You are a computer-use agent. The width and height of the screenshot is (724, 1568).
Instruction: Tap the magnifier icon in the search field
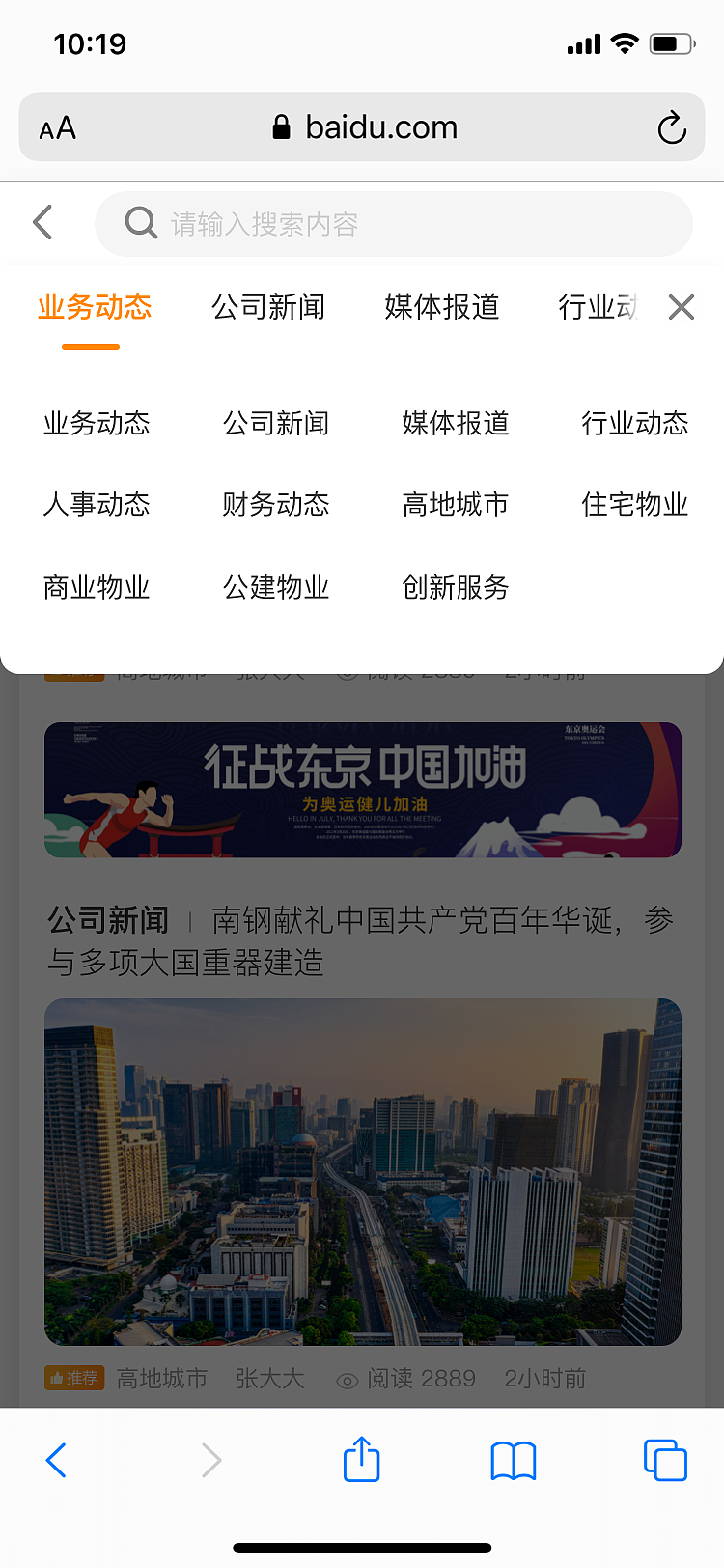point(141,222)
